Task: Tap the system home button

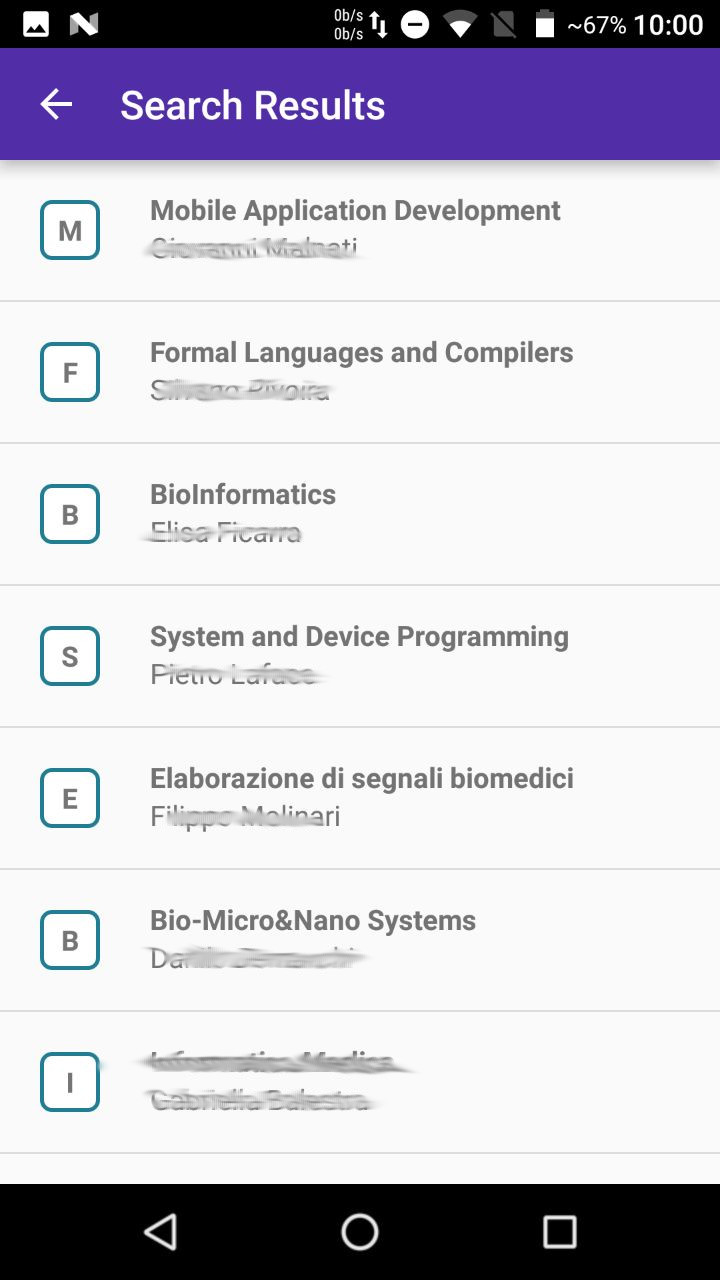Action: point(360,1232)
